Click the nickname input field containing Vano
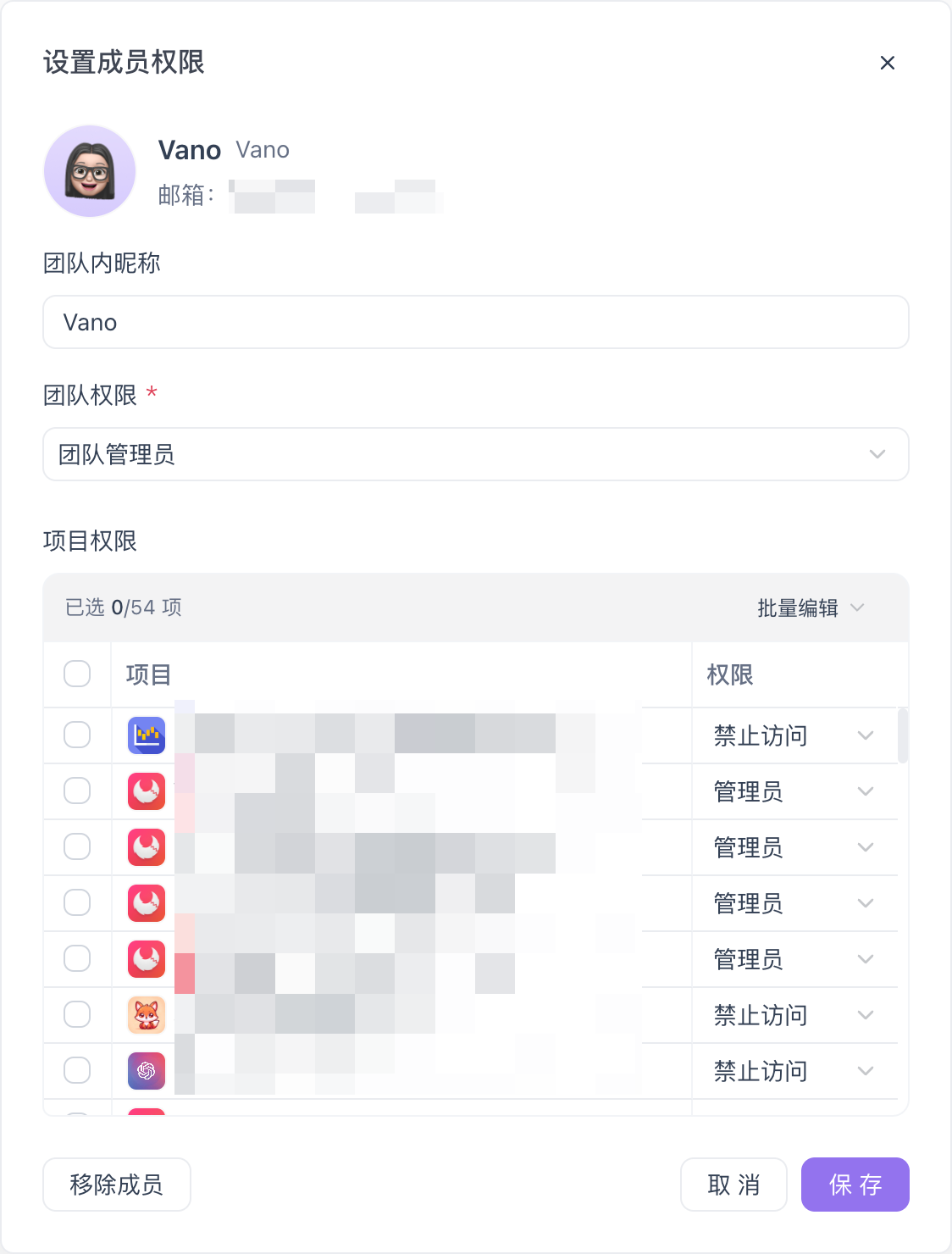The width and height of the screenshot is (952, 1254). (476, 322)
